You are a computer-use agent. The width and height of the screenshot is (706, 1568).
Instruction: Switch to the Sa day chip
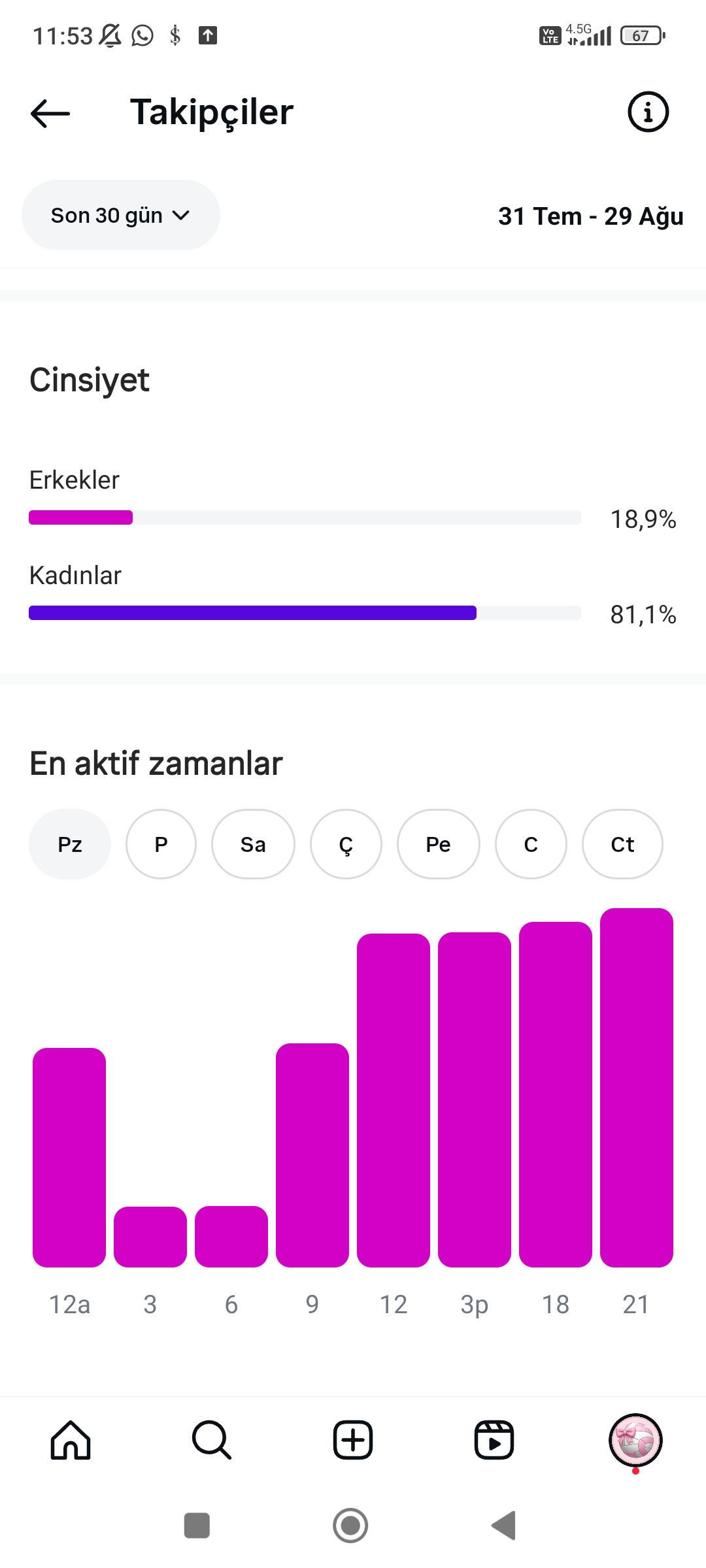click(253, 844)
